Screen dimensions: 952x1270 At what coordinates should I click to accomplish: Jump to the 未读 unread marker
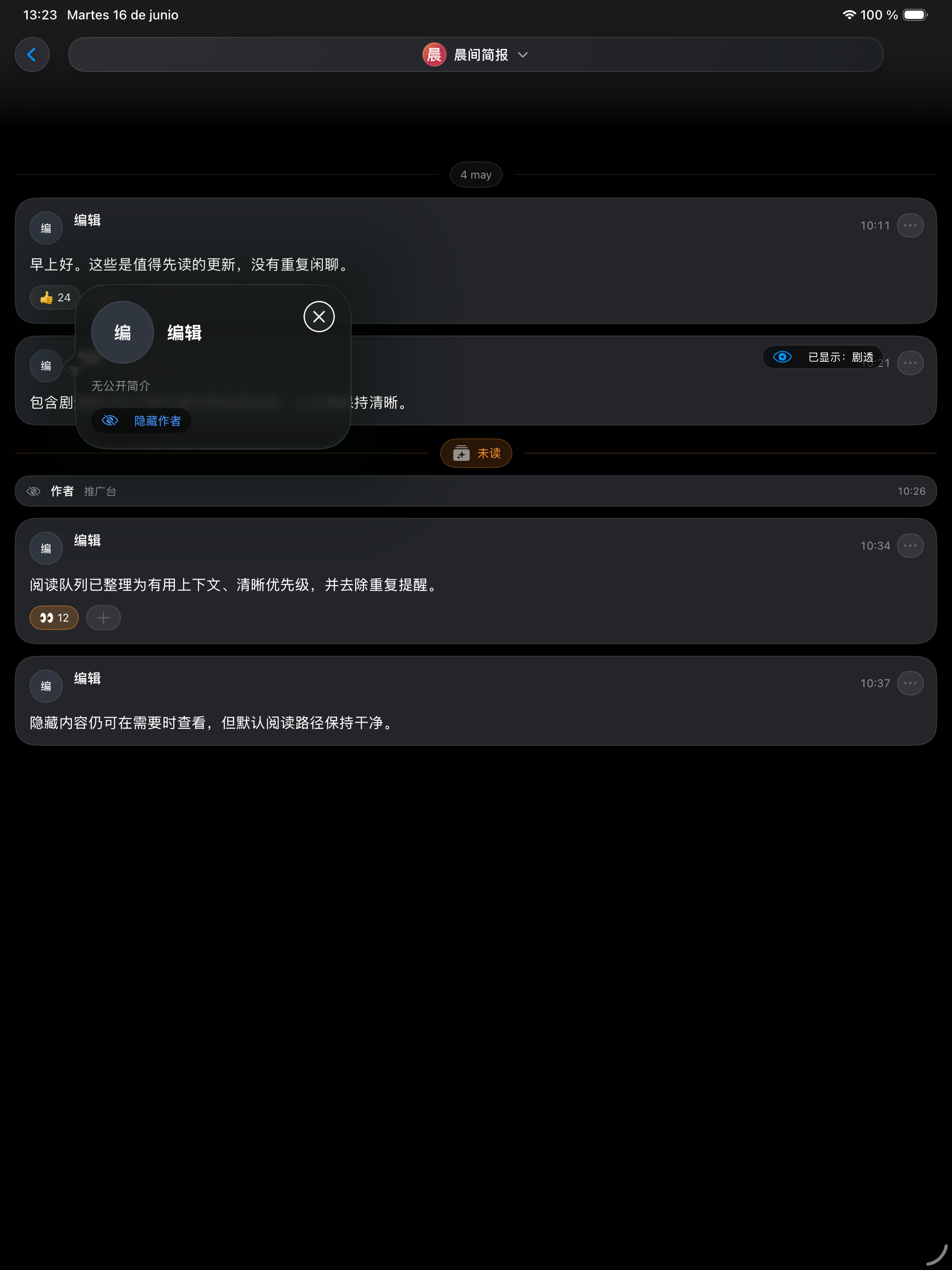(476, 453)
